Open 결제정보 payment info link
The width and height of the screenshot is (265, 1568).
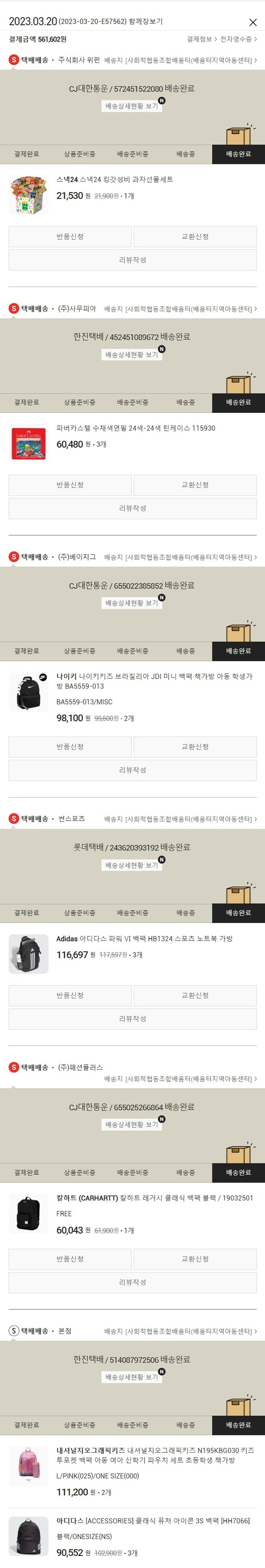(201, 39)
